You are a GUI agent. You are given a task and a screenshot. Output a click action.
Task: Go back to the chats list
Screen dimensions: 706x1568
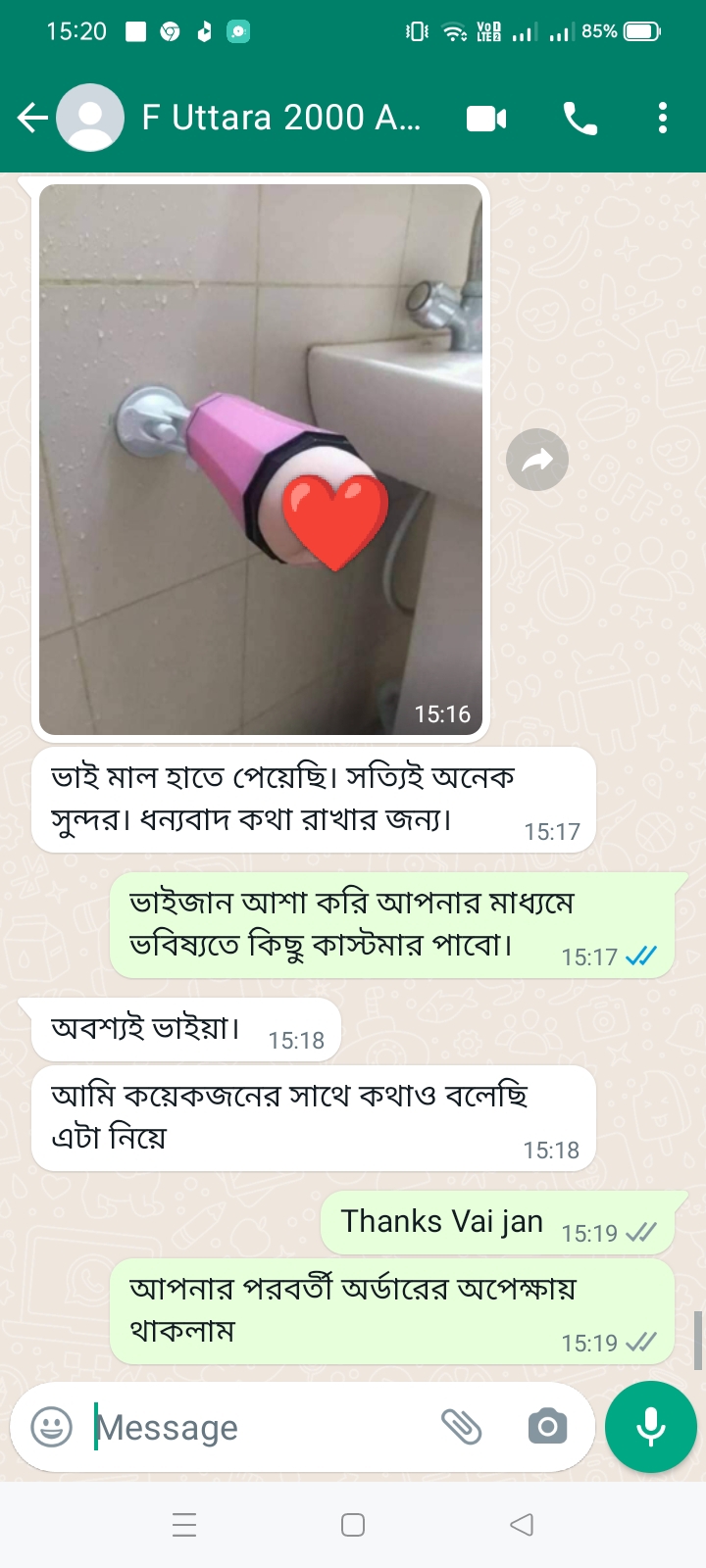[x=31, y=119]
